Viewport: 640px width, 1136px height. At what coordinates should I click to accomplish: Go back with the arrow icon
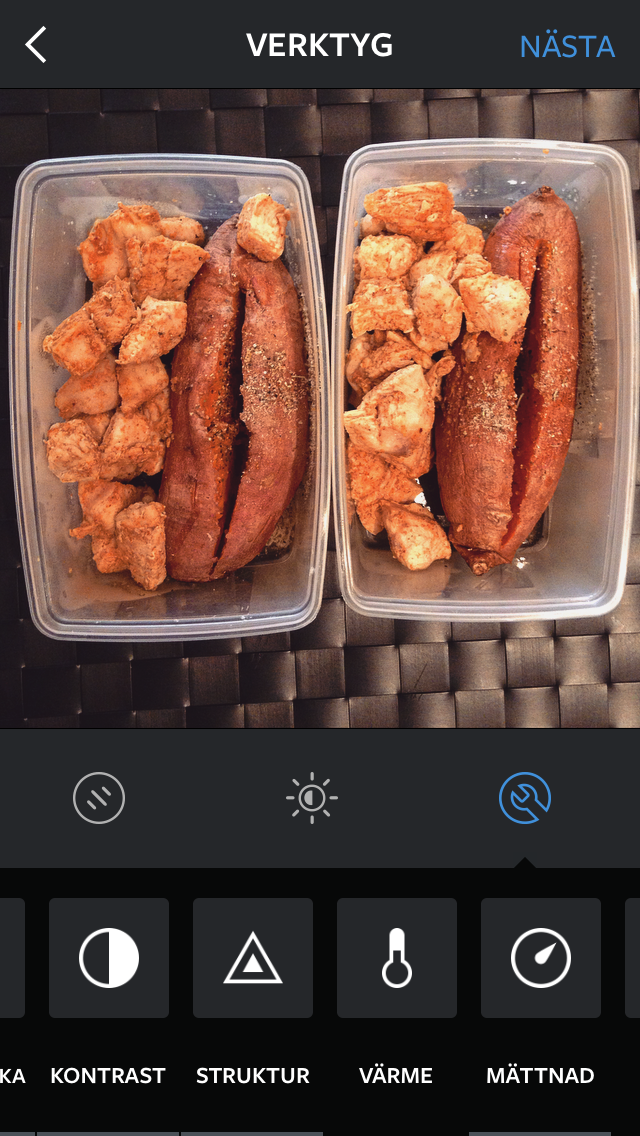pyautogui.click(x=36, y=45)
